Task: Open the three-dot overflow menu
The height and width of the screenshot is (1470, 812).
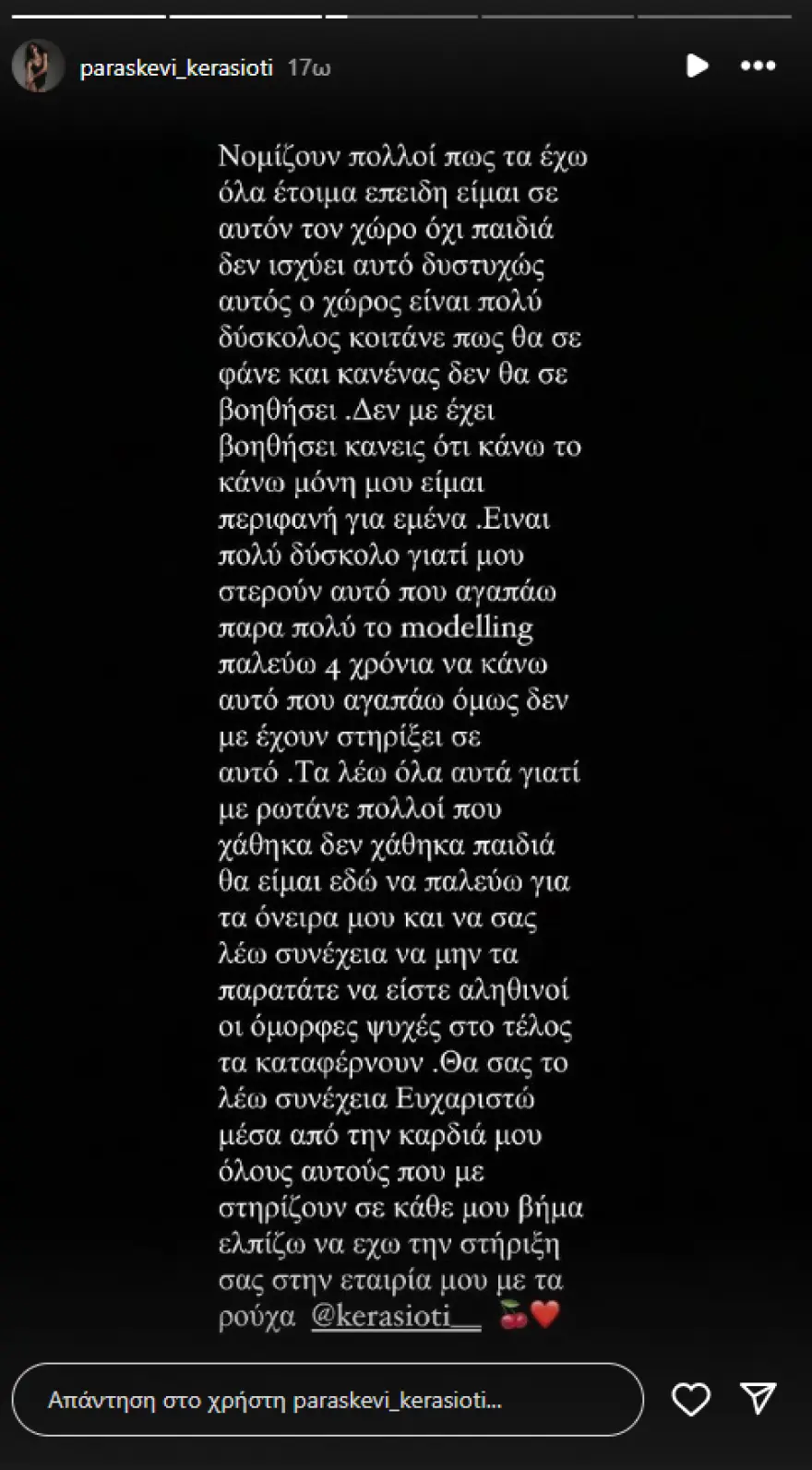Action: (x=758, y=66)
